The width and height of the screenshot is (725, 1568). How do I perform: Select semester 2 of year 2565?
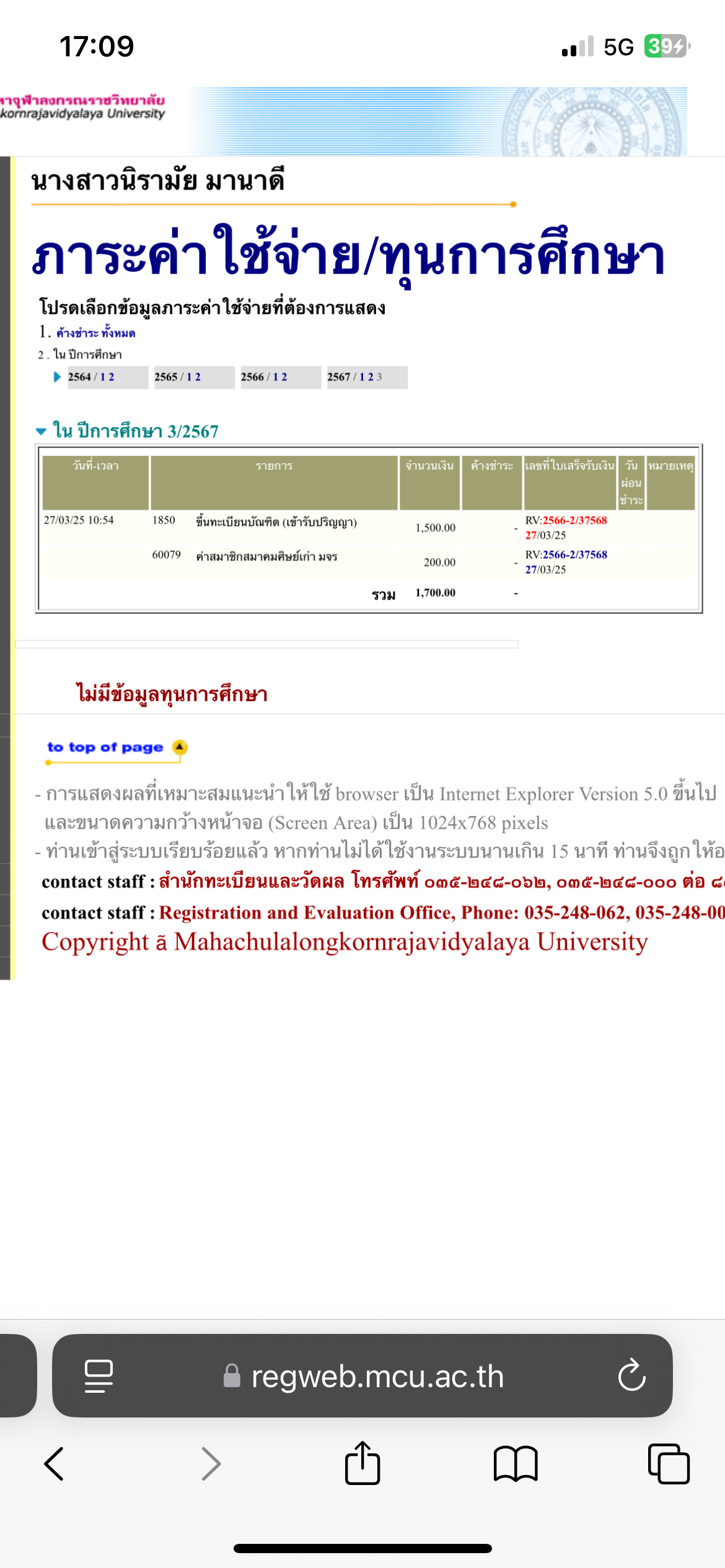198,377
